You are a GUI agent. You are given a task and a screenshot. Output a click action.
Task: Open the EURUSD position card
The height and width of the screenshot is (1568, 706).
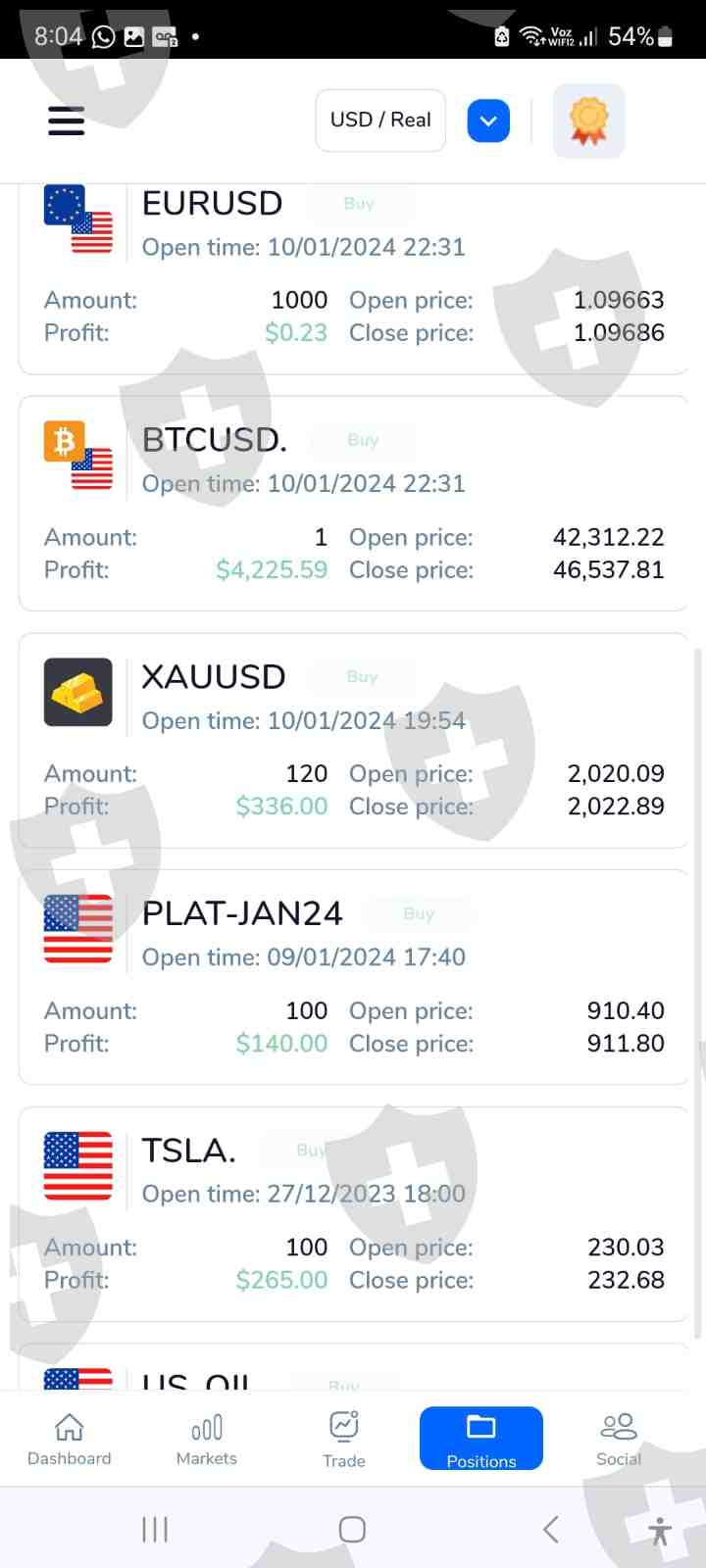tap(353, 278)
